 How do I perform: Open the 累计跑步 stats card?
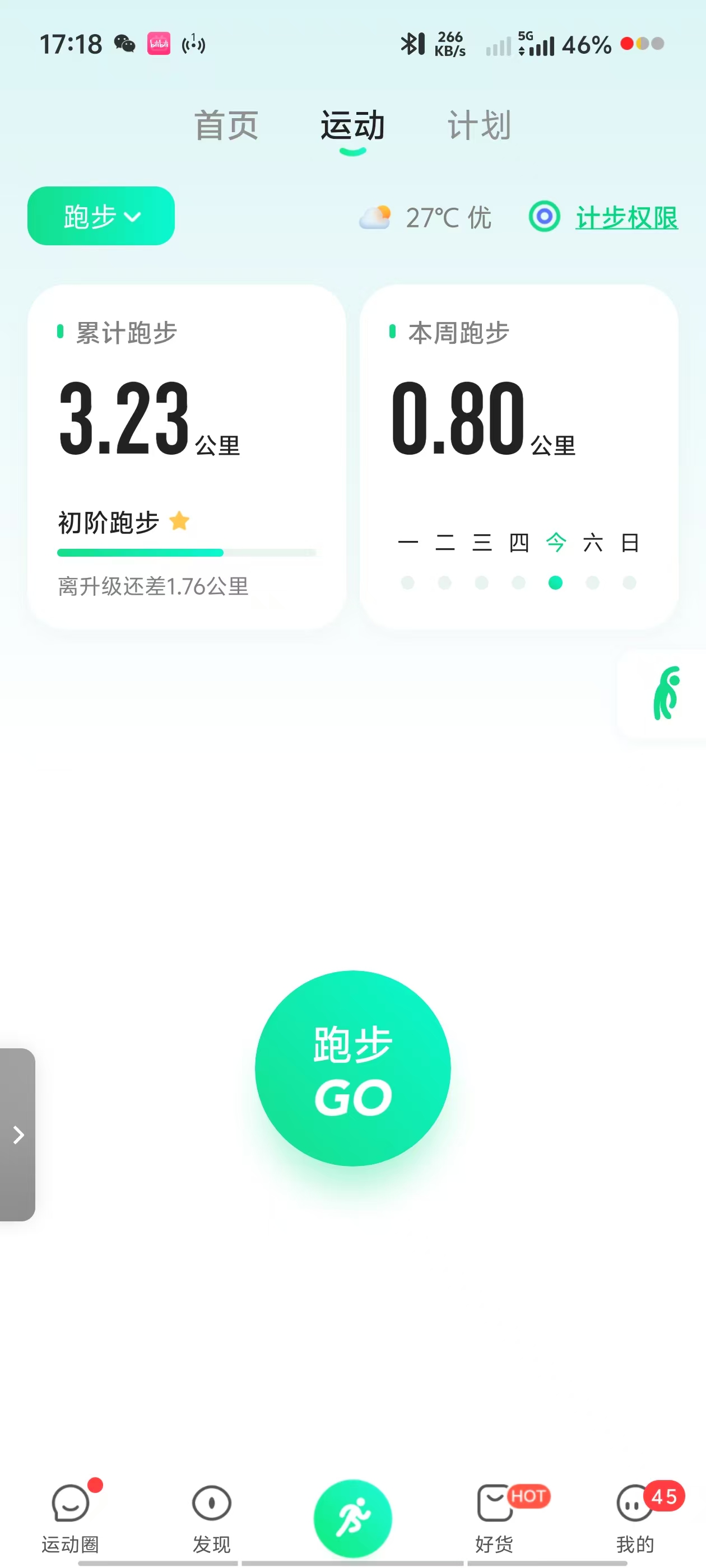pyautogui.click(x=187, y=456)
